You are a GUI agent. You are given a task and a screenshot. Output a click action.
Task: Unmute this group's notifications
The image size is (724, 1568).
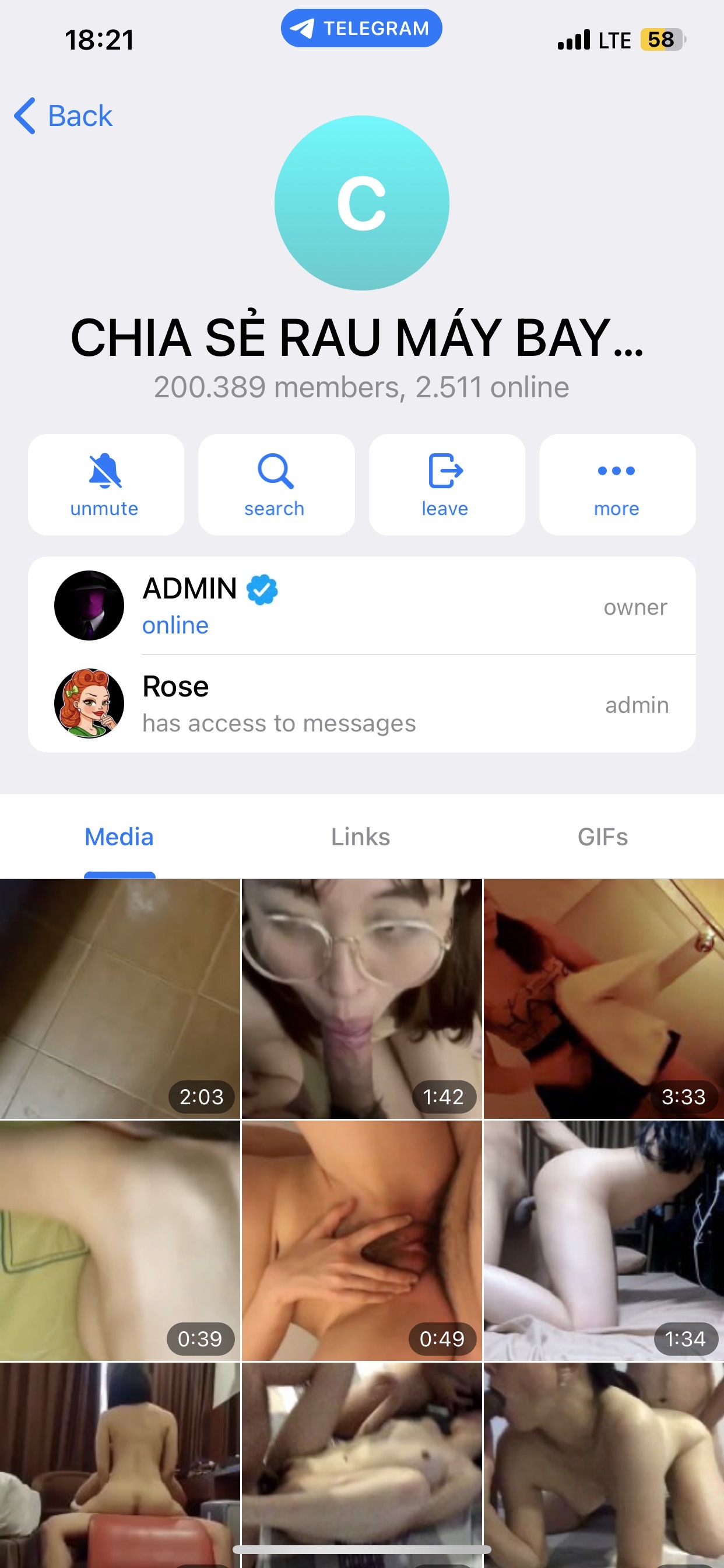pyautogui.click(x=106, y=485)
